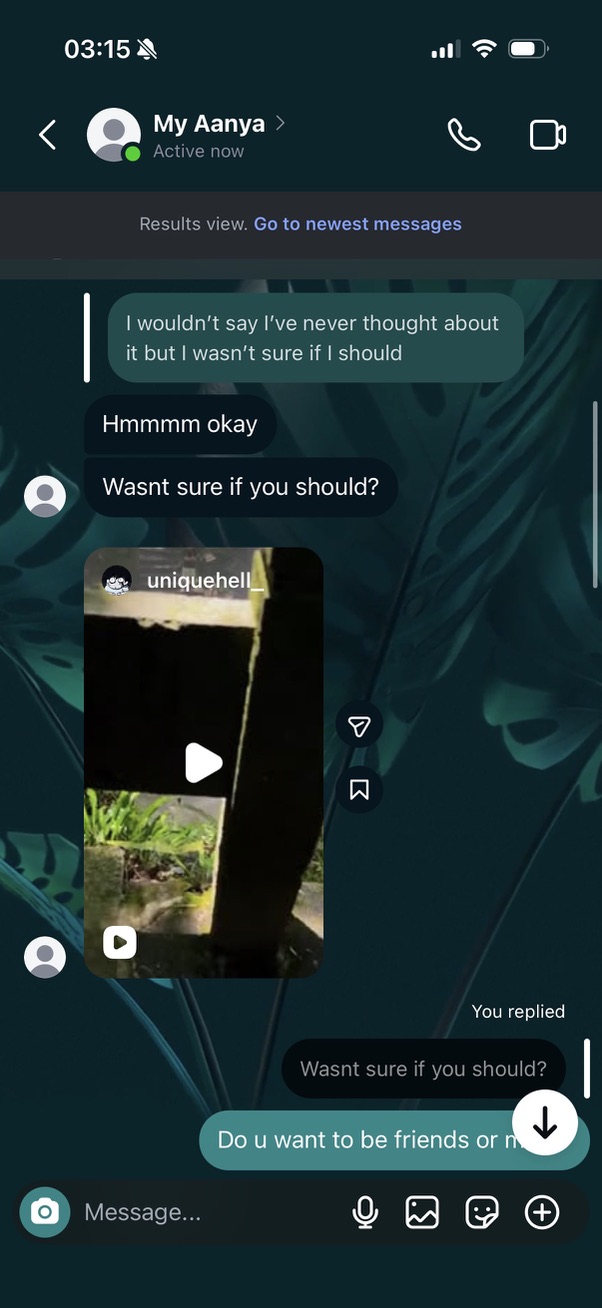Open the quoted message 'I wouldn't say I've never'

314,338
